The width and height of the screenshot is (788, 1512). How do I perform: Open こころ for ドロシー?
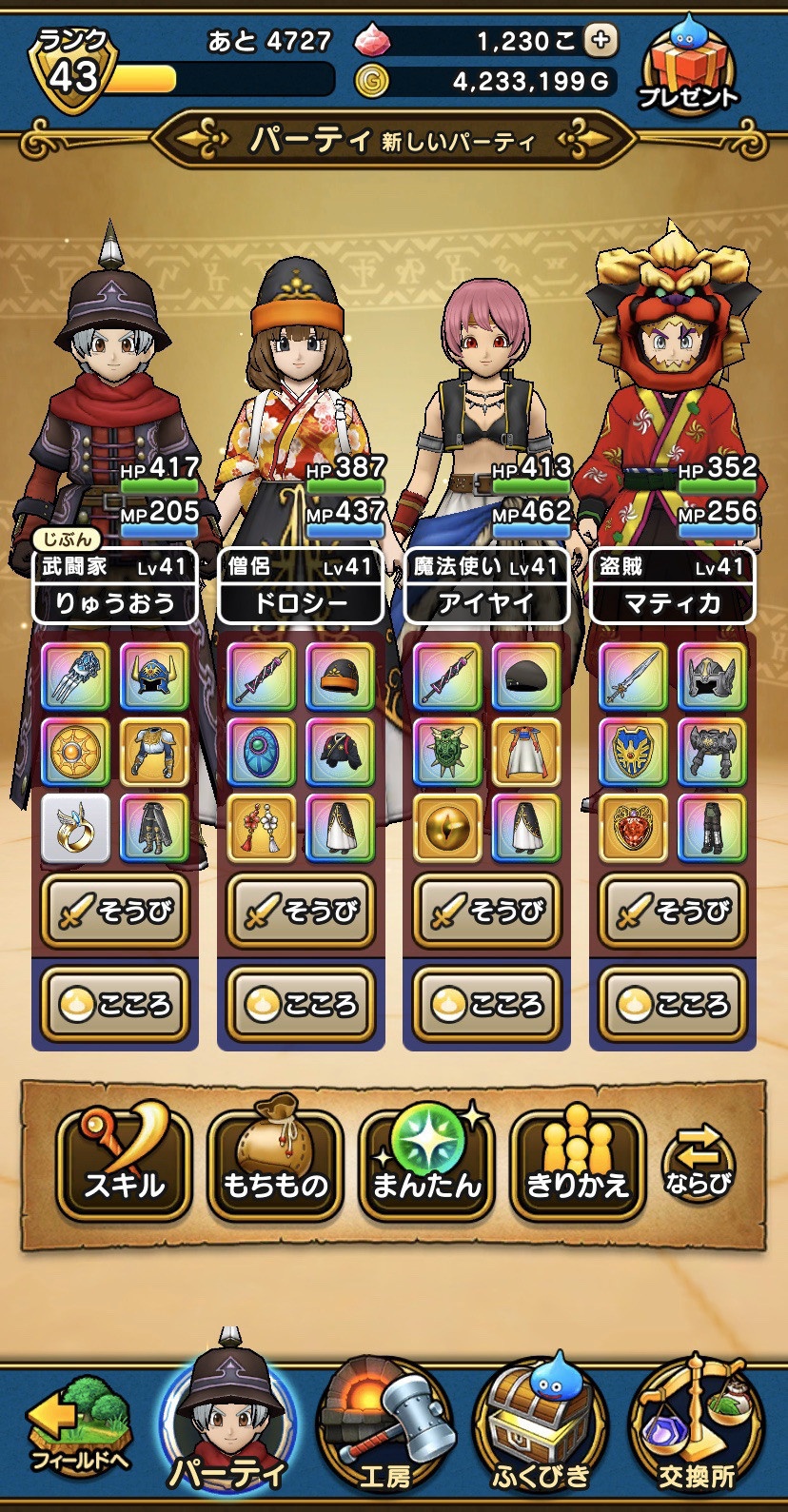301,1004
